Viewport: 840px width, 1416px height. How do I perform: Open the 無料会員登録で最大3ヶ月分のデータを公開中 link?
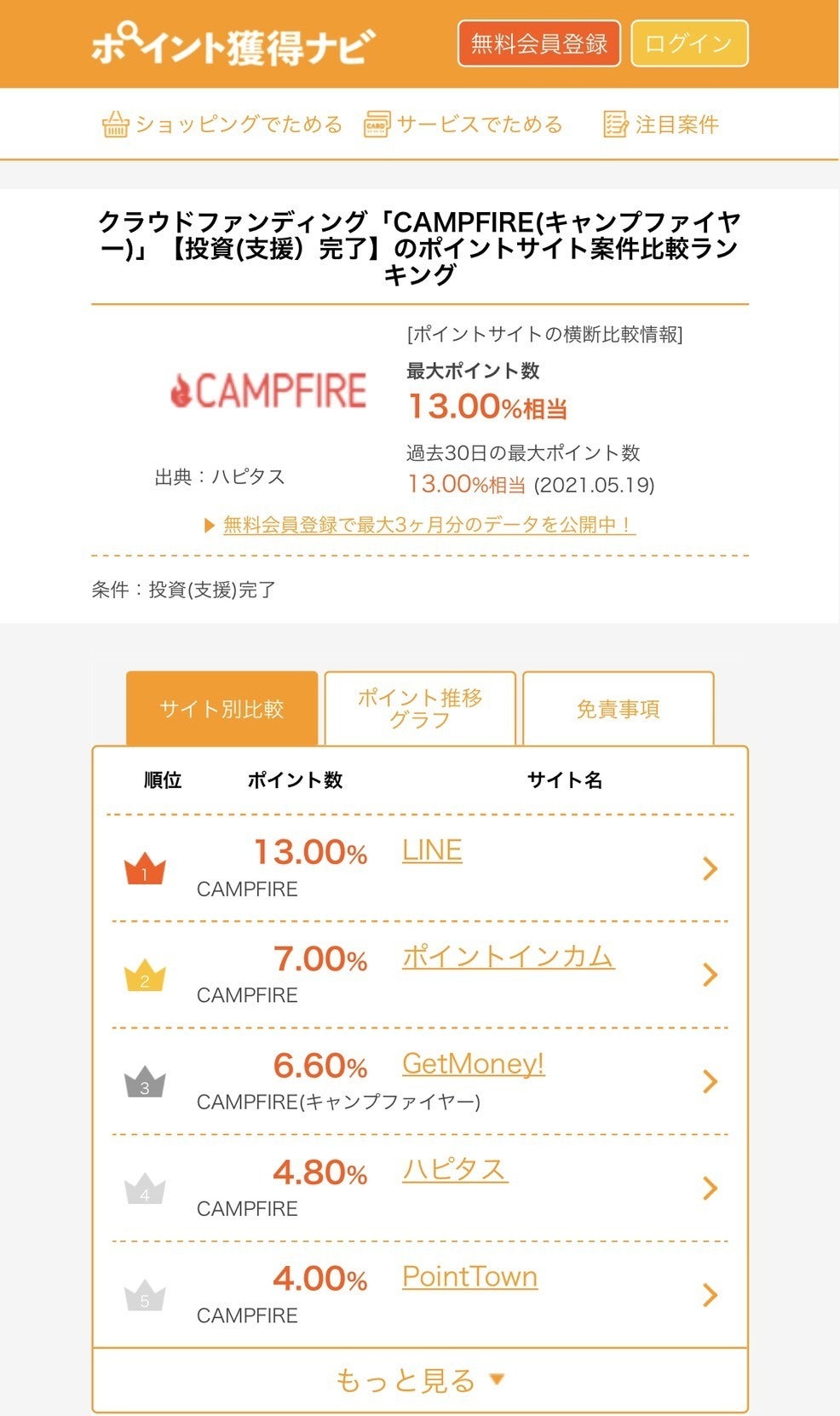429,525
